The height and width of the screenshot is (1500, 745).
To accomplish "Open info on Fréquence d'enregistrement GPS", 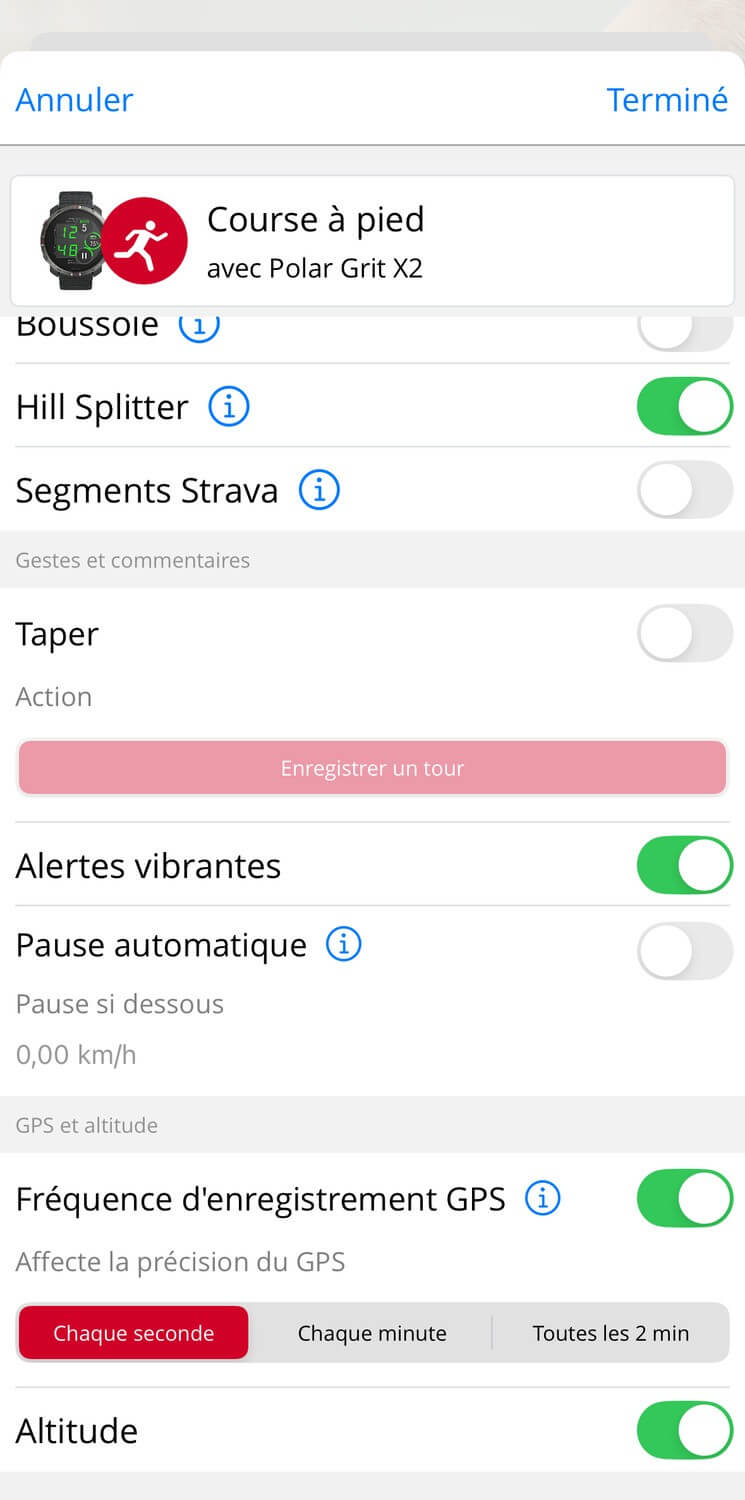I will [x=543, y=1198].
